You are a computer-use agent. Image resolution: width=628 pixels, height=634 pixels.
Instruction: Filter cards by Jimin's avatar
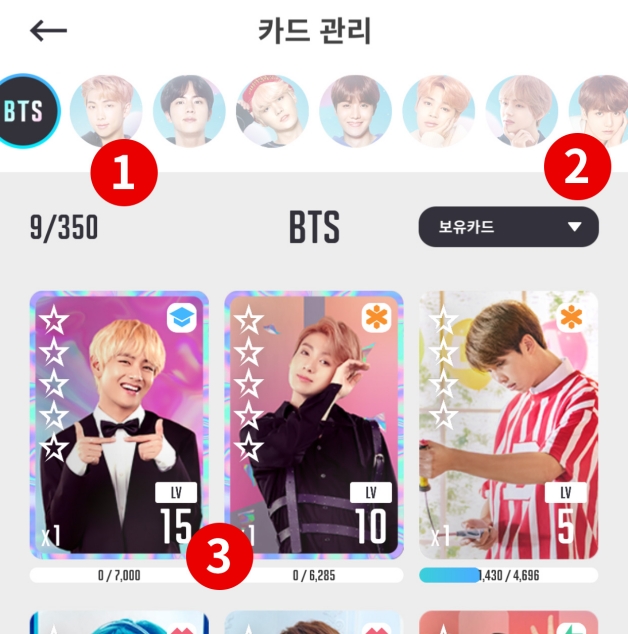438,111
